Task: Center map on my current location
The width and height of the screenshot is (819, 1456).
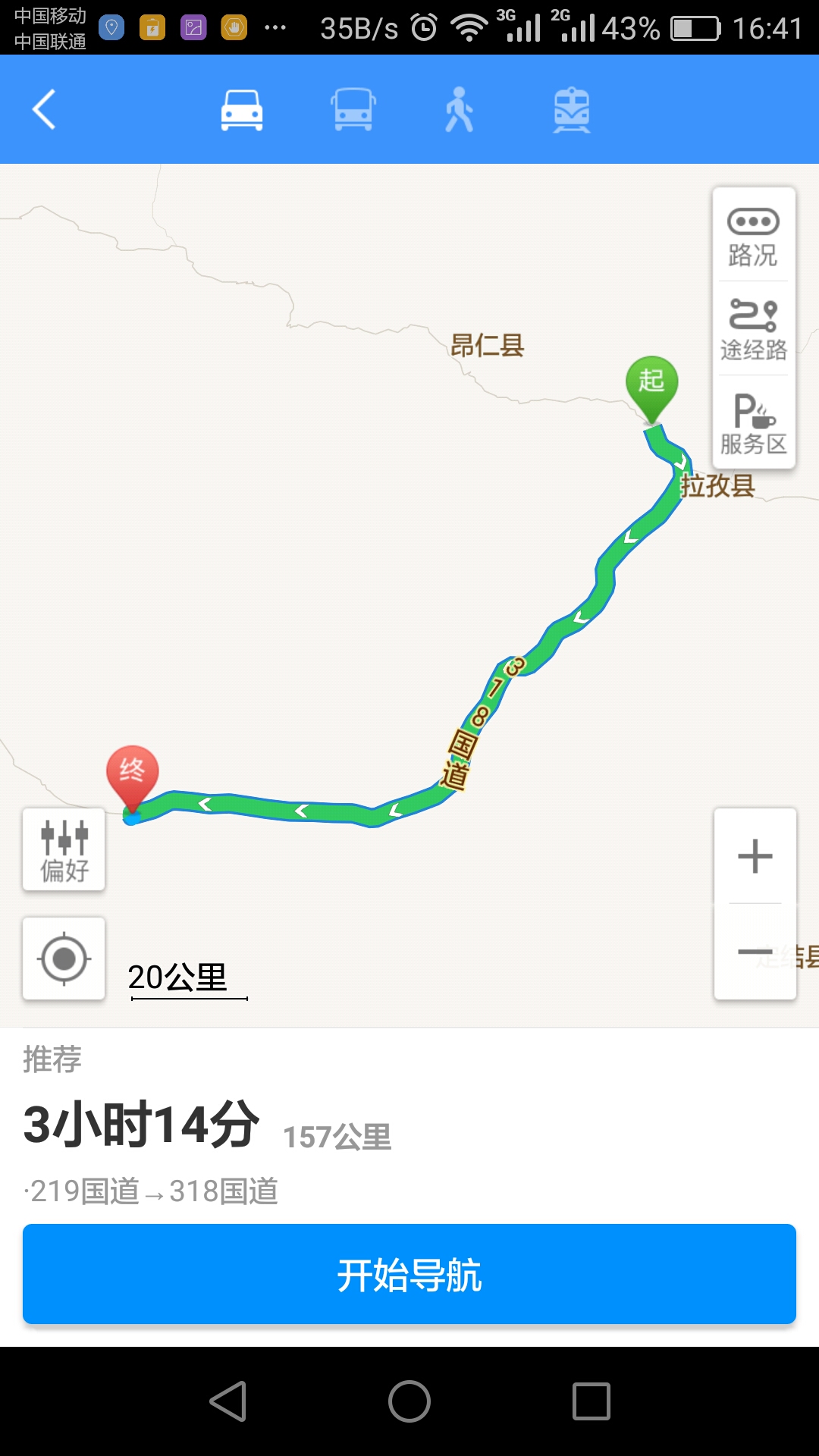Action: 64,959
